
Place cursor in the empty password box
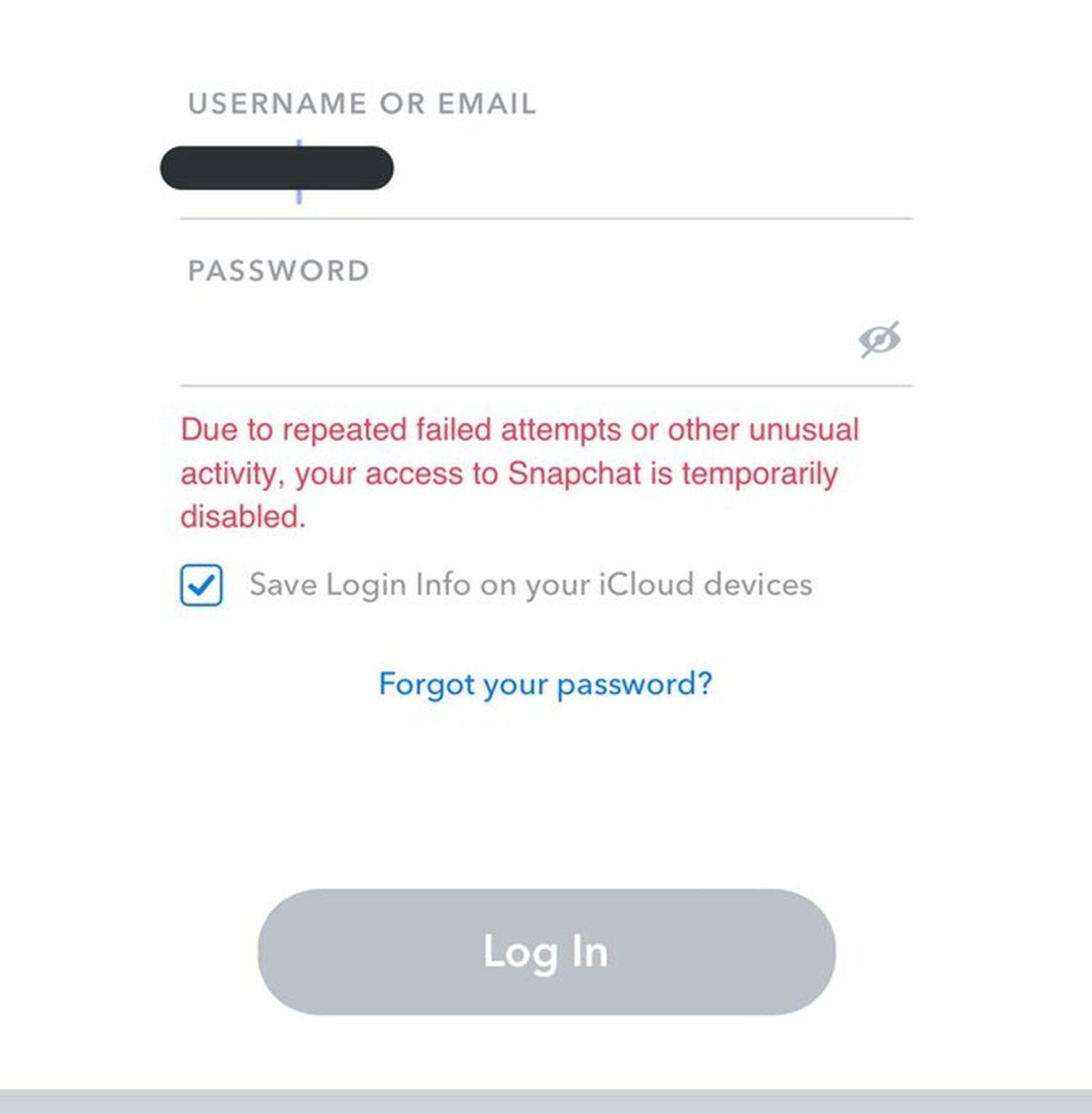click(471, 341)
